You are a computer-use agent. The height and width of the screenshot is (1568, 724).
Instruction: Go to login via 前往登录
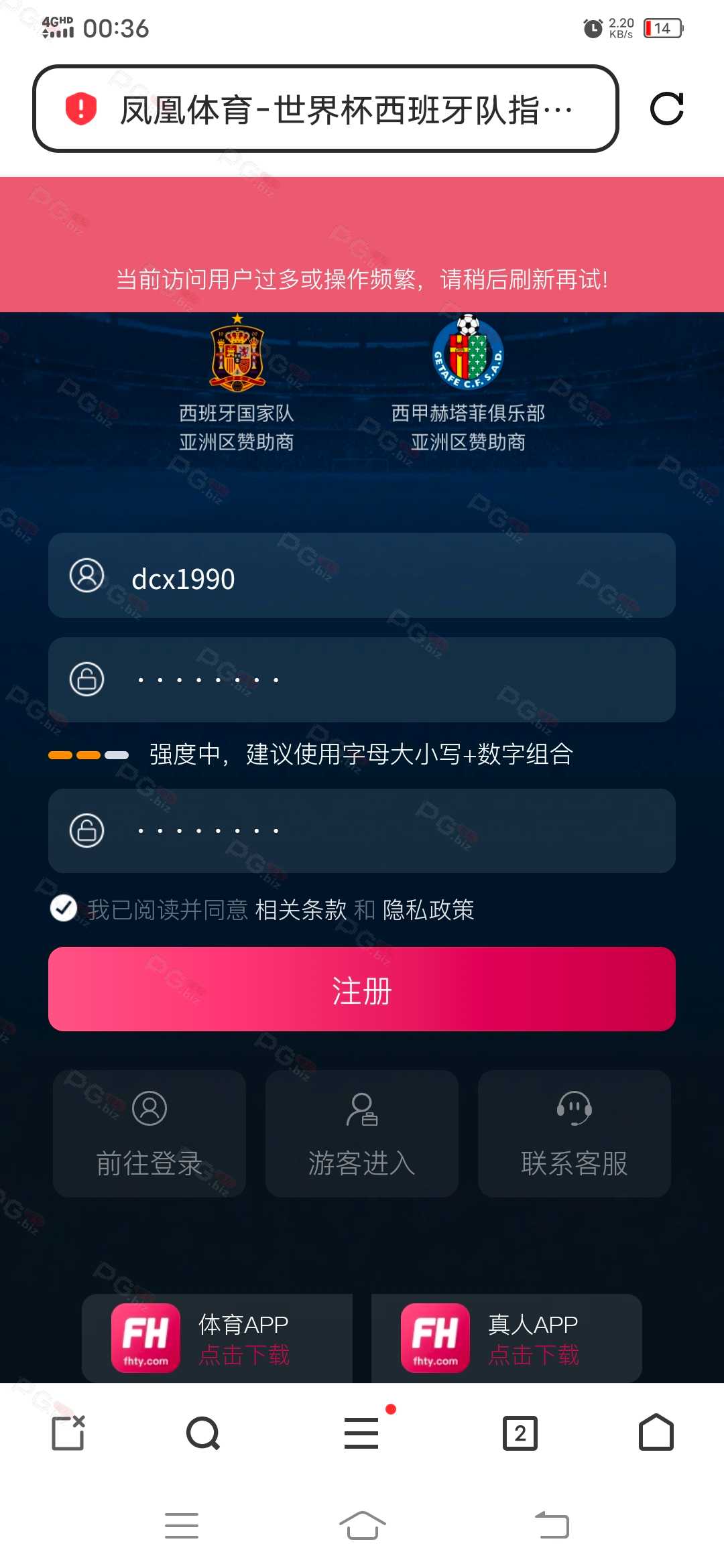(x=149, y=1134)
